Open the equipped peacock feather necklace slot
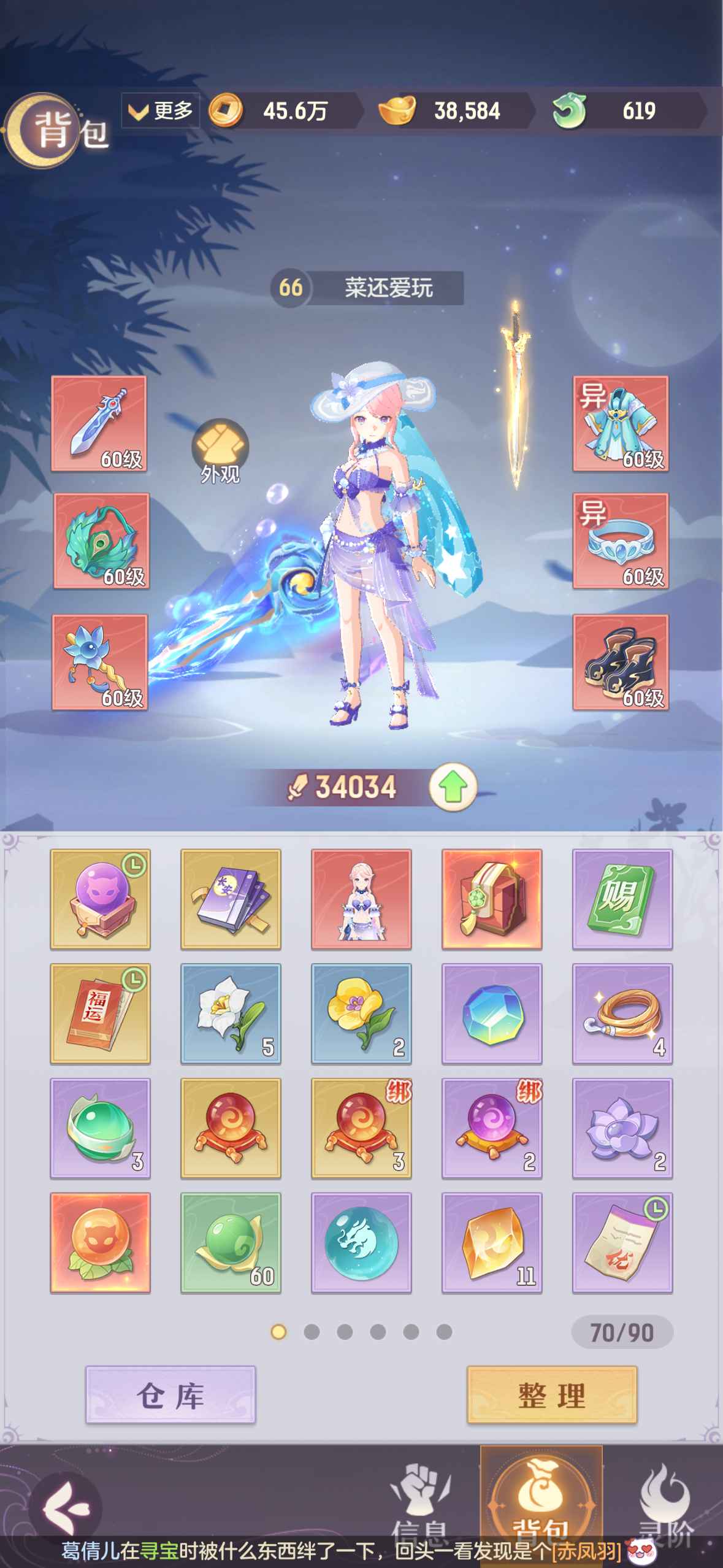 (101, 541)
